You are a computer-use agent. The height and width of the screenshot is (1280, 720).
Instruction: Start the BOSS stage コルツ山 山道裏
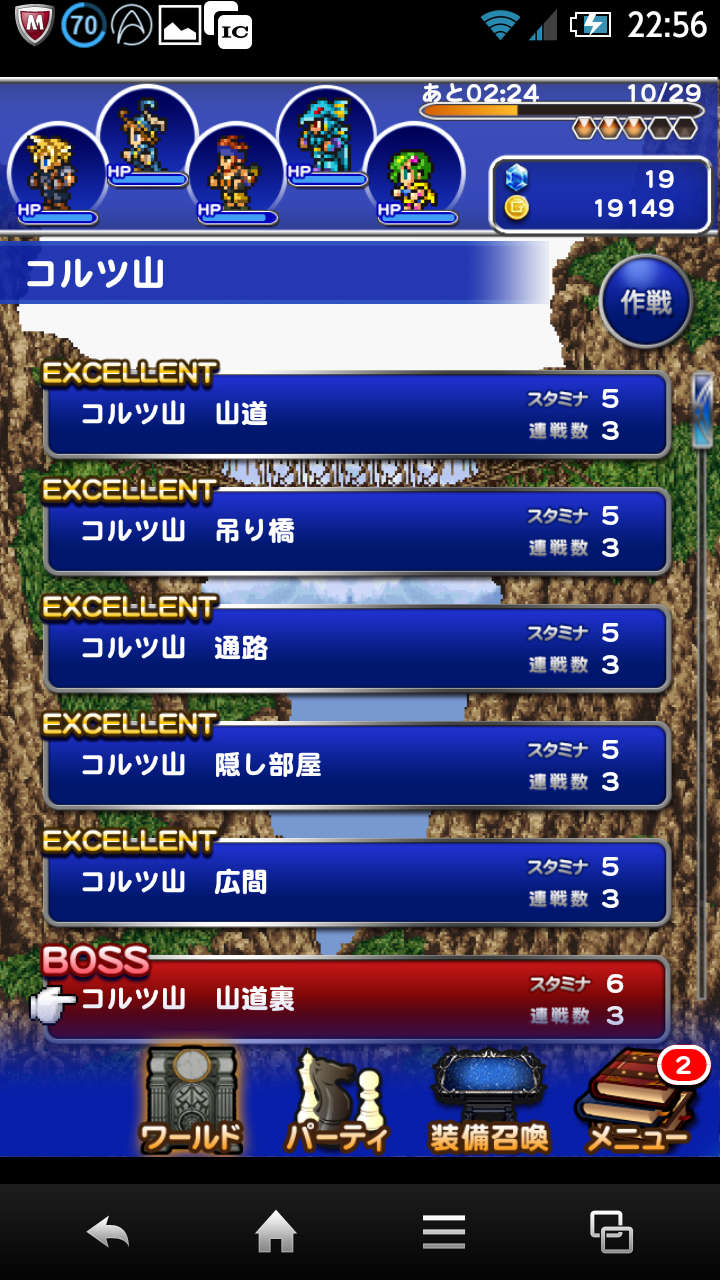pos(356,999)
